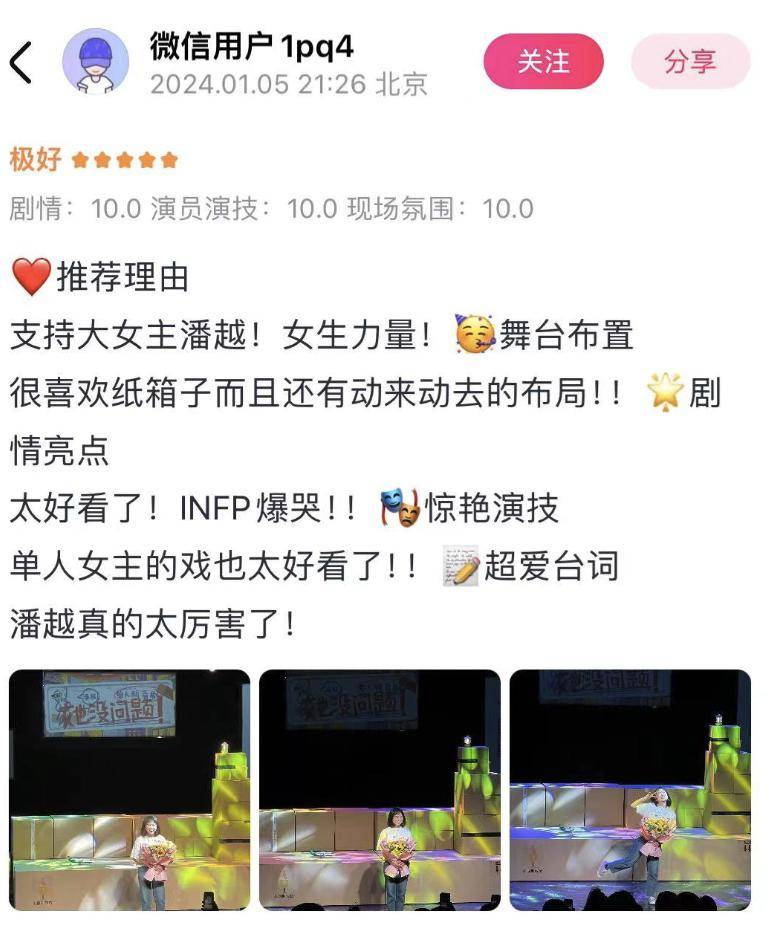Open the profile avatar of 微信用户 1pq4

(x=95, y=61)
